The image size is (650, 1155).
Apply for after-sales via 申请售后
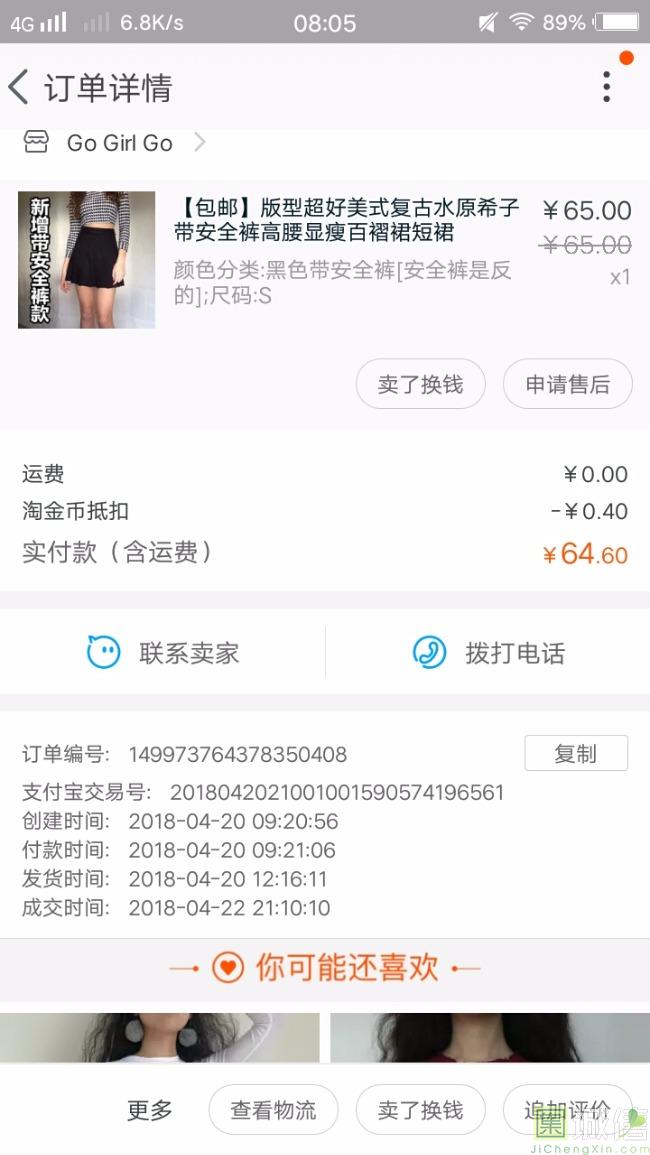coord(567,385)
